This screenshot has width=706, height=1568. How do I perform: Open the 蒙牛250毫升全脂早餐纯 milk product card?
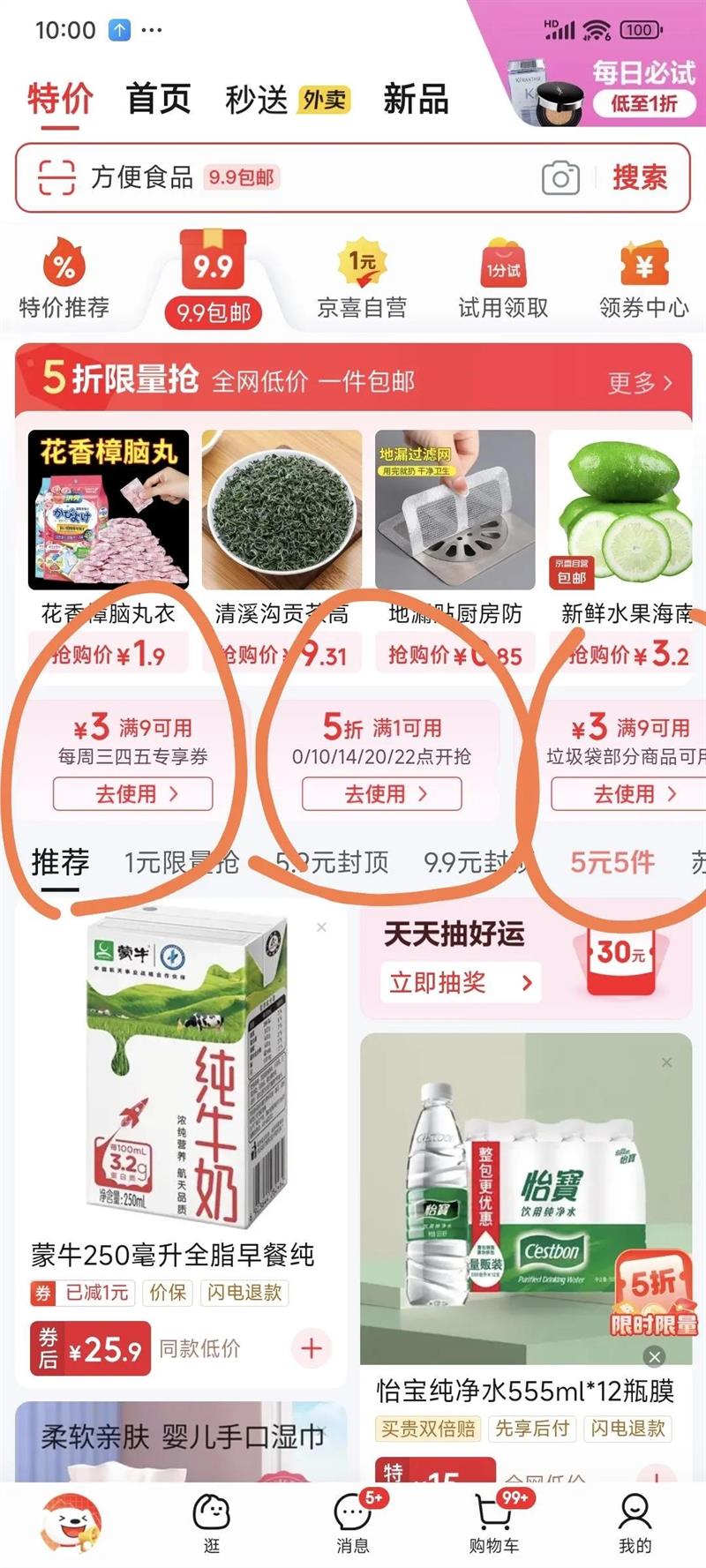180,1138
